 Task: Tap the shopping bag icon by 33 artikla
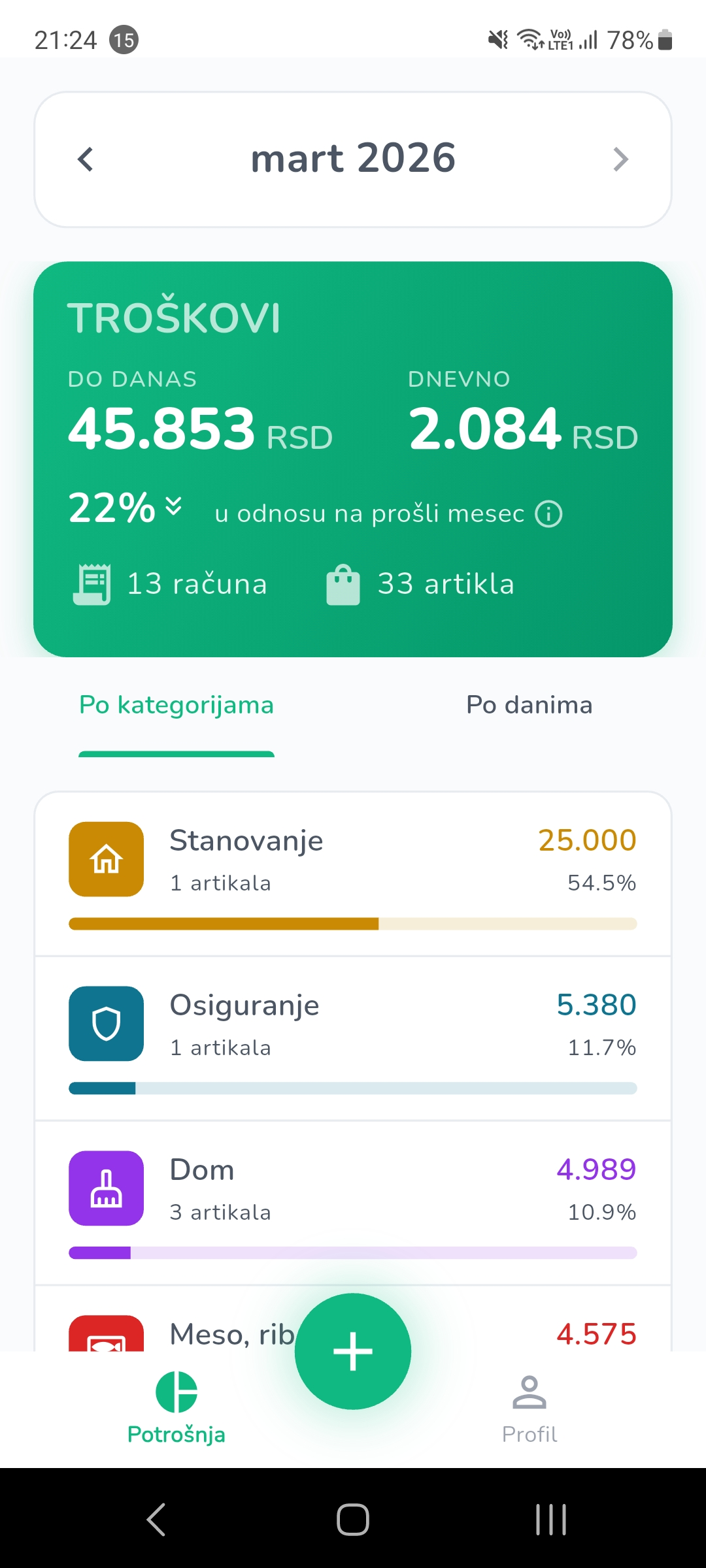[345, 583]
